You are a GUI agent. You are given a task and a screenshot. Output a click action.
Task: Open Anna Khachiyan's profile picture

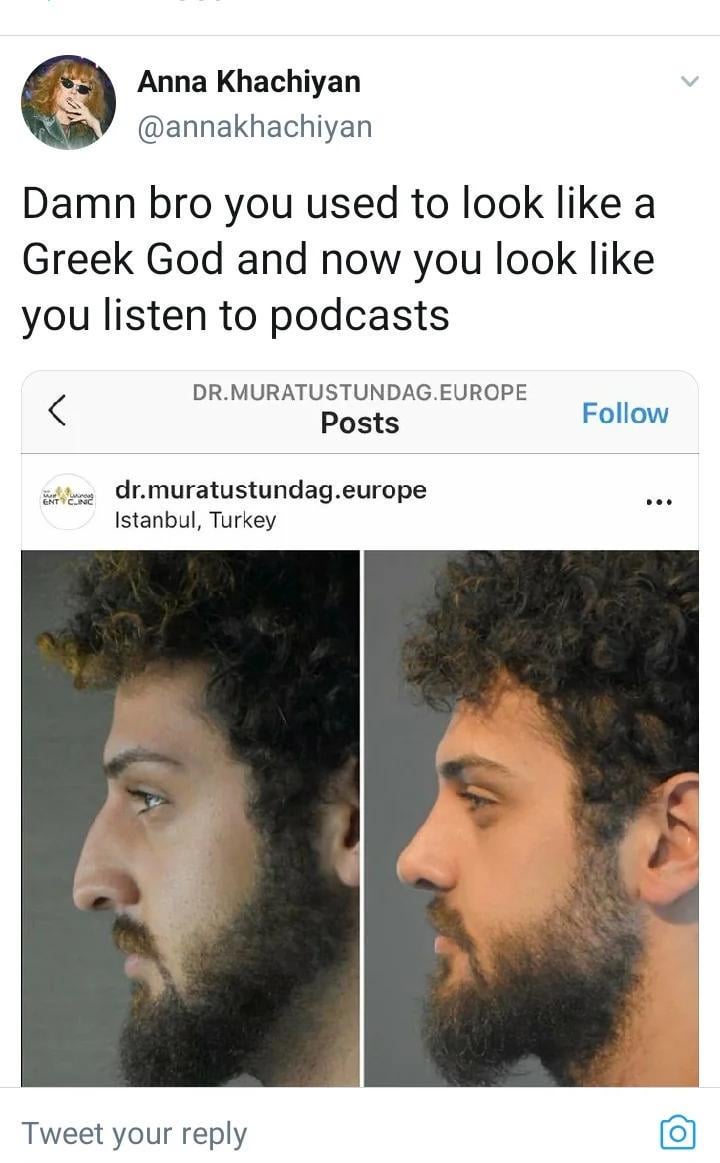coord(68,102)
